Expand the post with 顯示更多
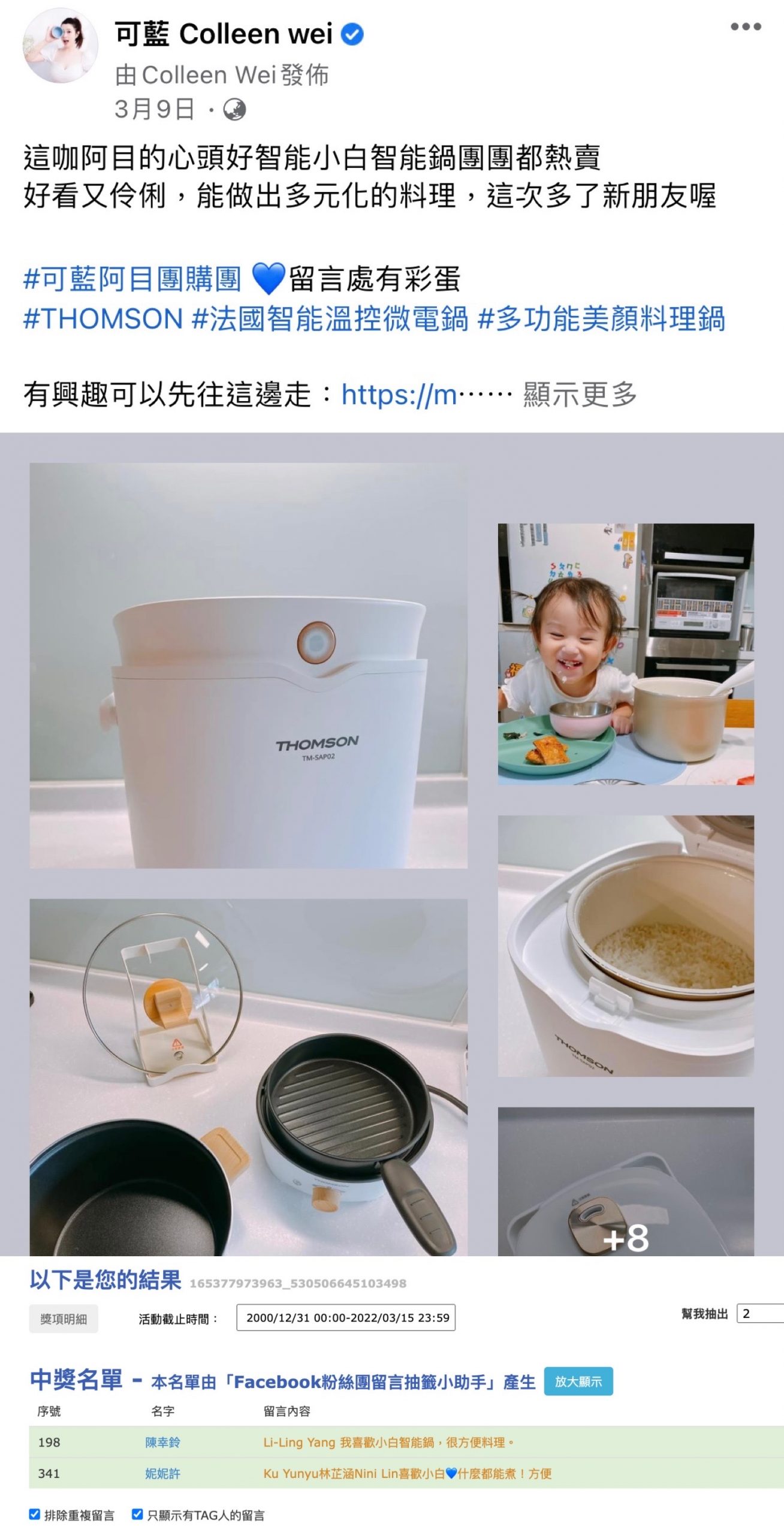784x1535 pixels. pyautogui.click(x=580, y=395)
